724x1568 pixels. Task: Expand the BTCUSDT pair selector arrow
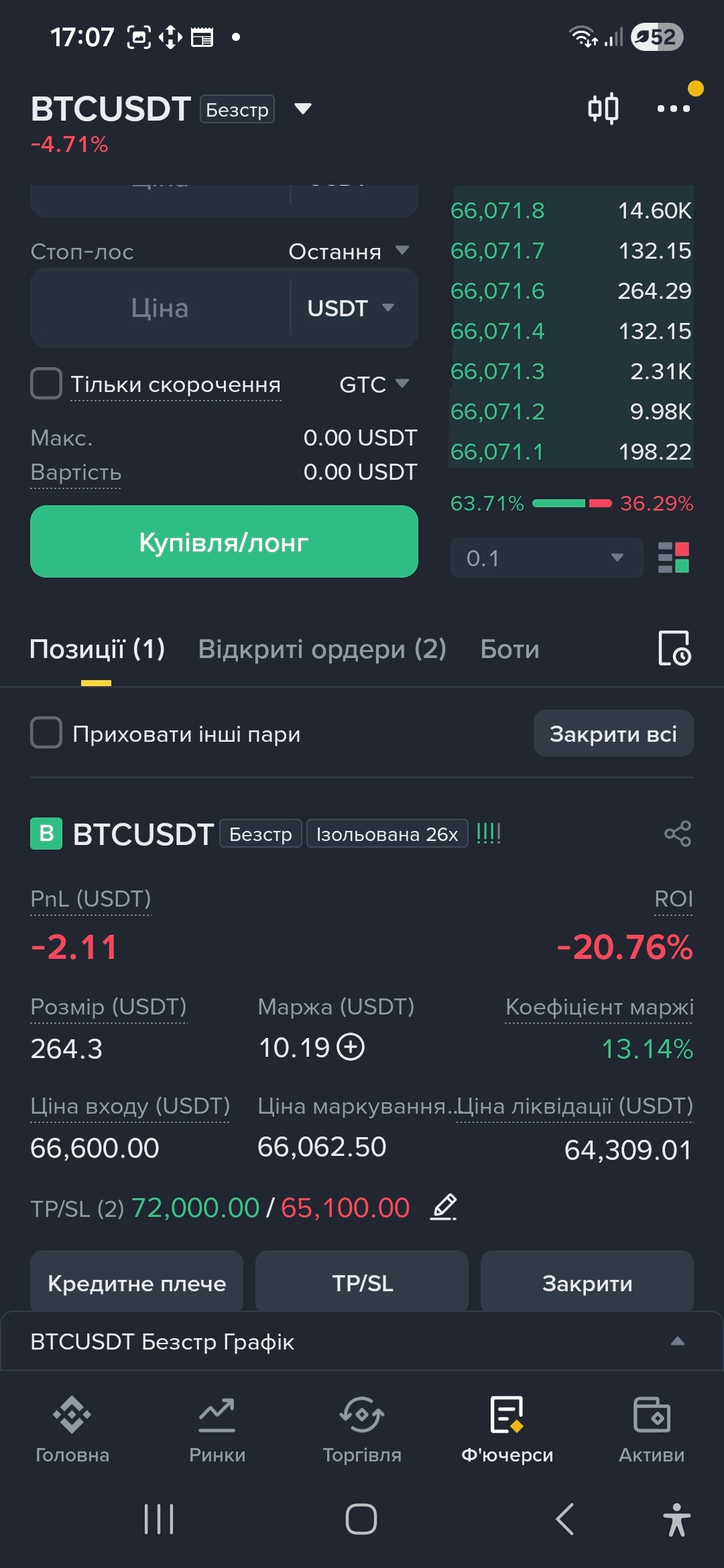coord(303,109)
